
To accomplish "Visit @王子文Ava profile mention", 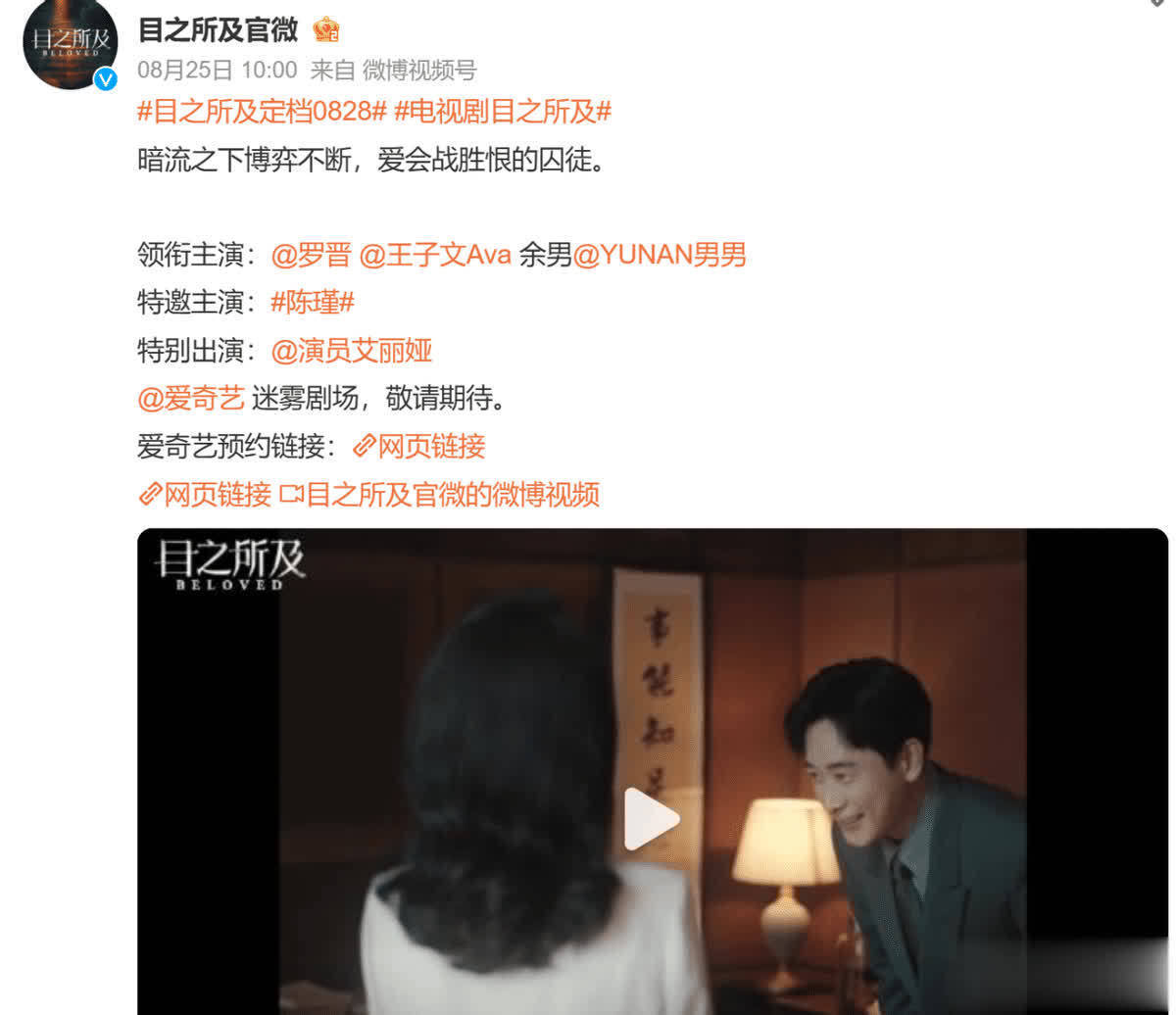I will pos(435,255).
